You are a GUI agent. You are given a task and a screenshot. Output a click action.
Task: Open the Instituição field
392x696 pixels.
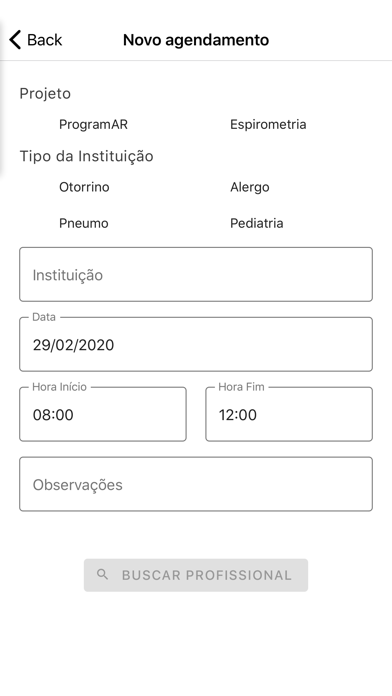196,275
